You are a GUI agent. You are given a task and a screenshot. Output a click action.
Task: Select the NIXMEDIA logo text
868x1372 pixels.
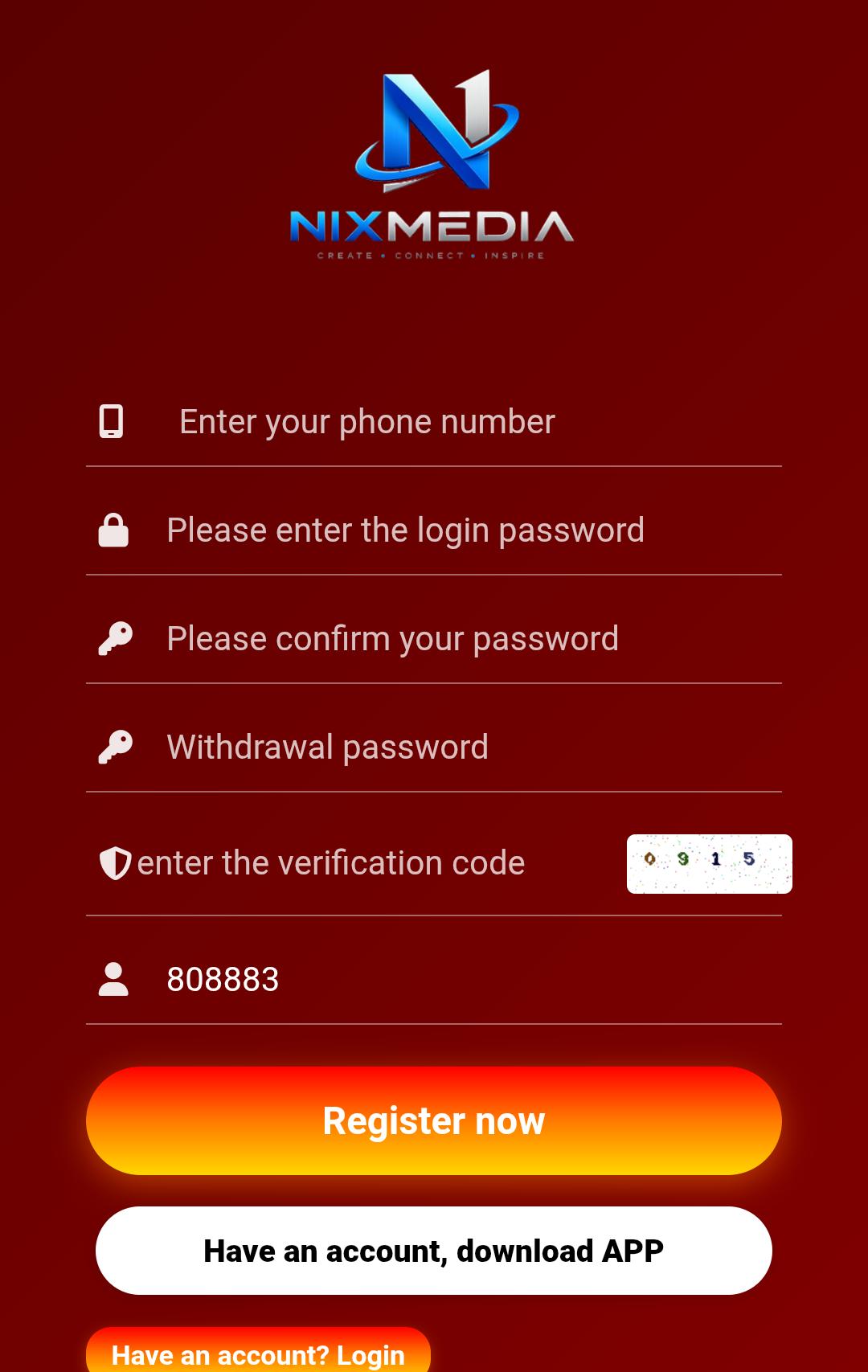(x=434, y=226)
